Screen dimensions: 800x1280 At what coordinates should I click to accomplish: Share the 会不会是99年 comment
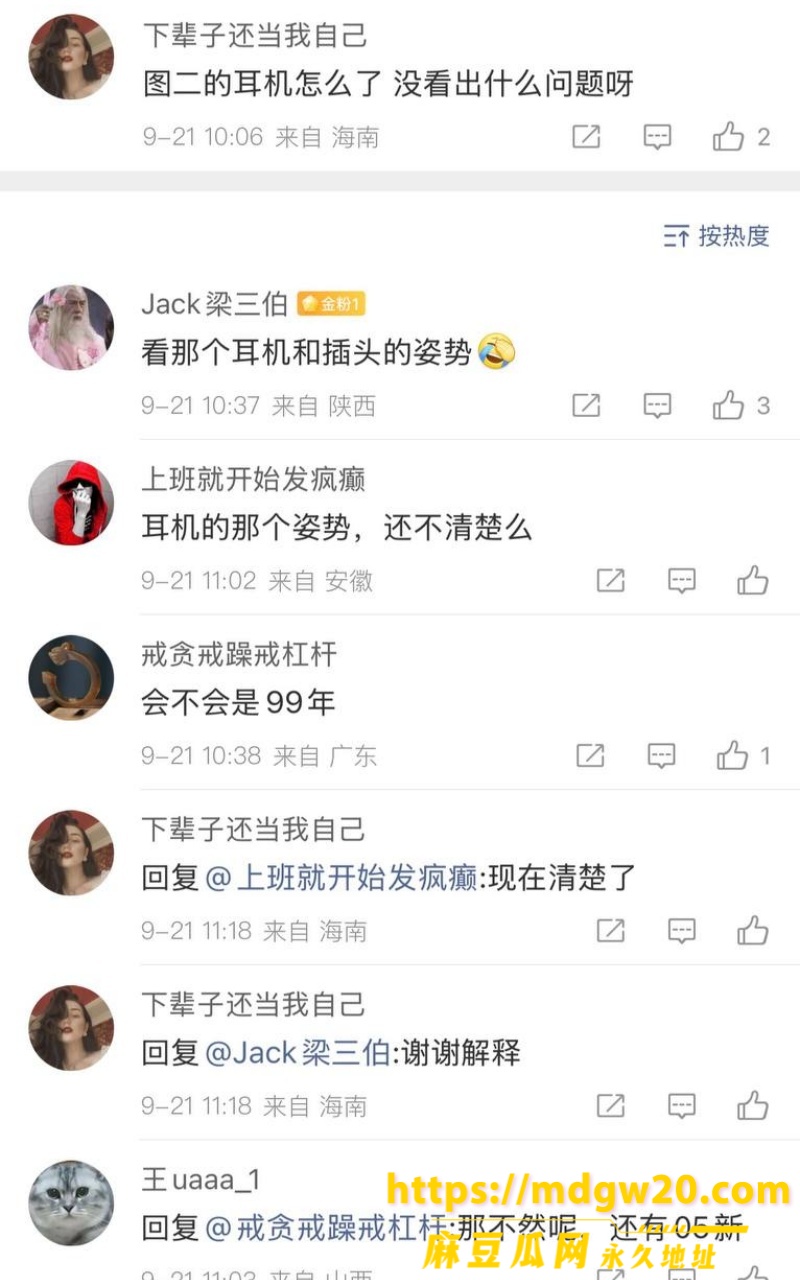tap(590, 755)
